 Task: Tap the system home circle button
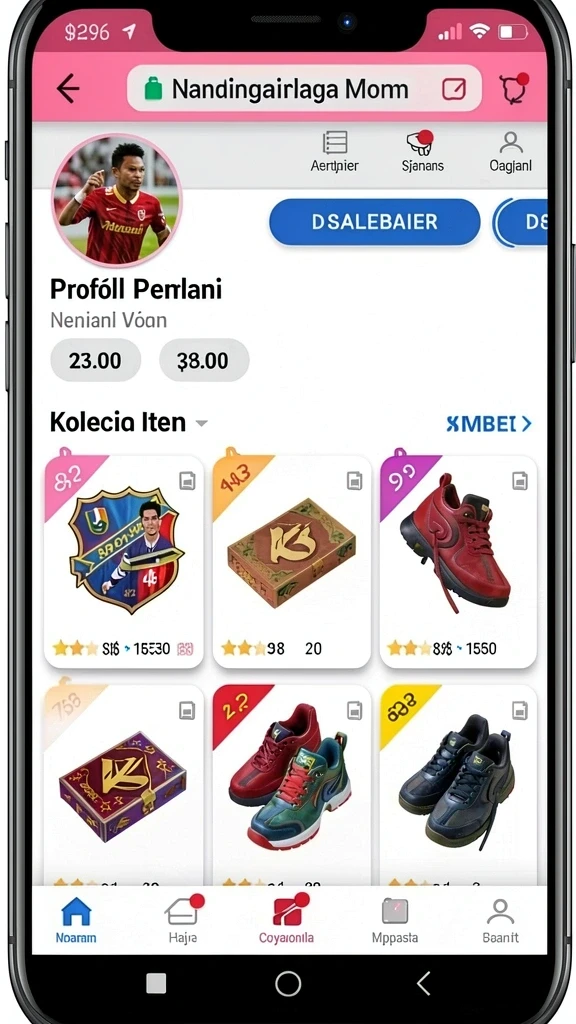(x=288, y=983)
